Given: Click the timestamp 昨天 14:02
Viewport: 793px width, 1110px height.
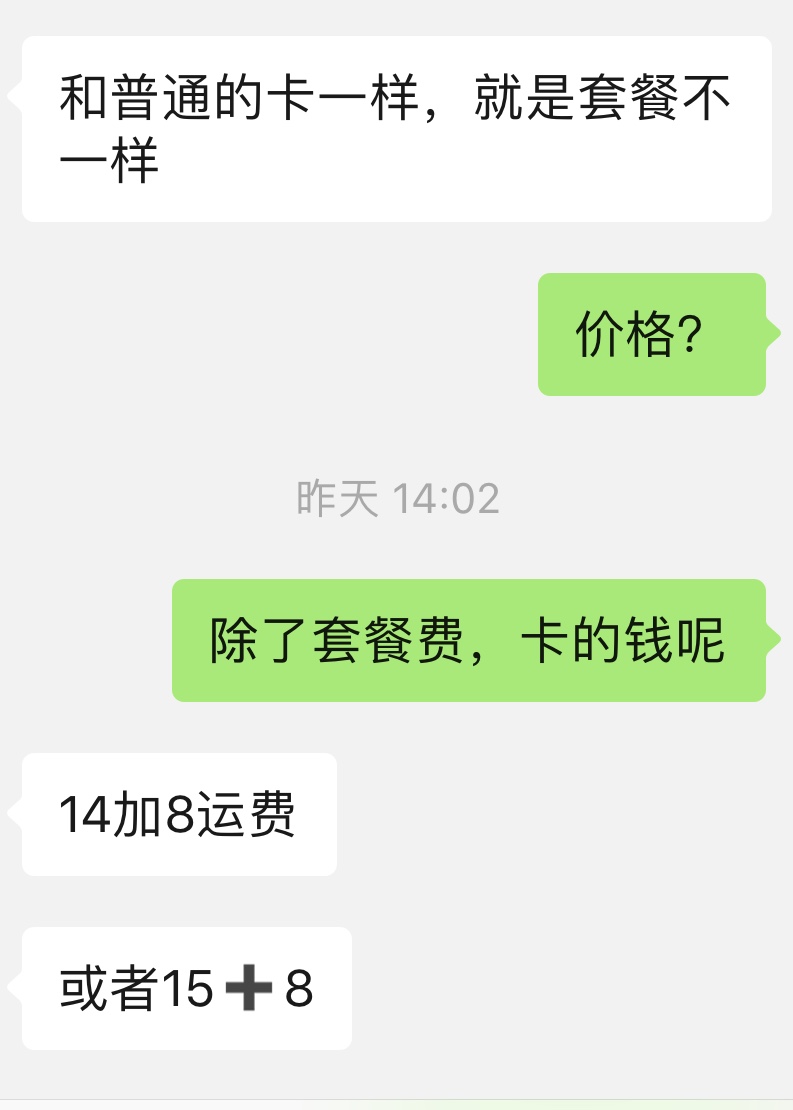Looking at the screenshot, I should [x=396, y=497].
